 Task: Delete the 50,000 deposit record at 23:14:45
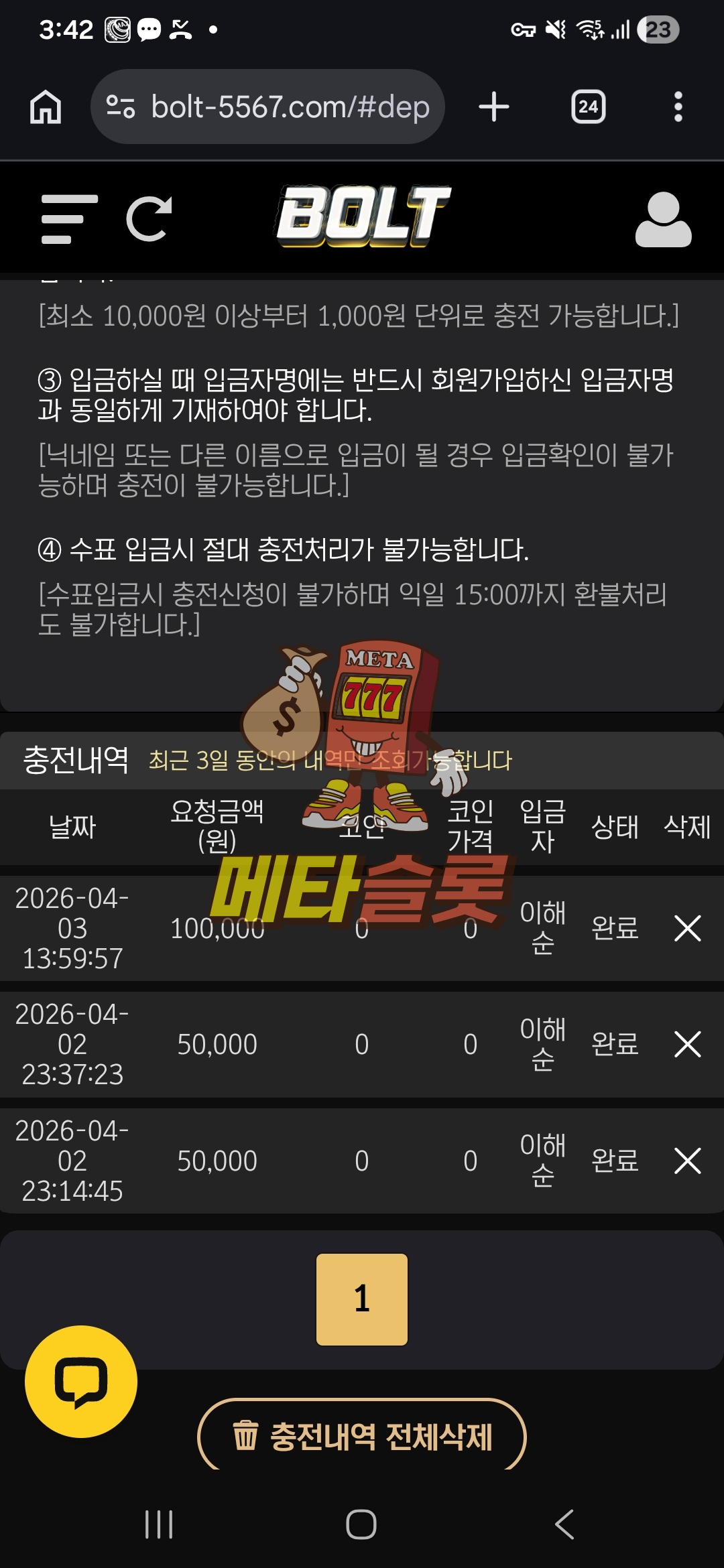coord(687,1161)
